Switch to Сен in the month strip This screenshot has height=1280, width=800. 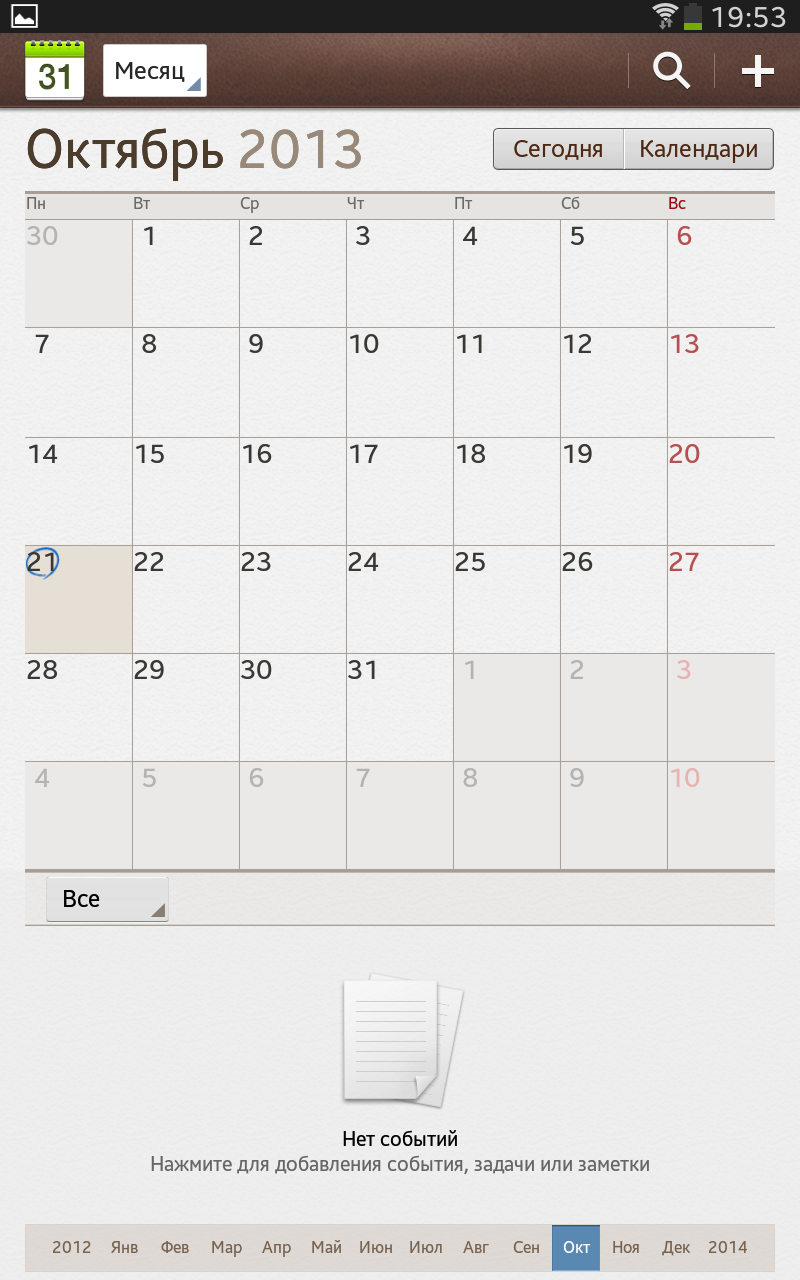click(x=527, y=1248)
